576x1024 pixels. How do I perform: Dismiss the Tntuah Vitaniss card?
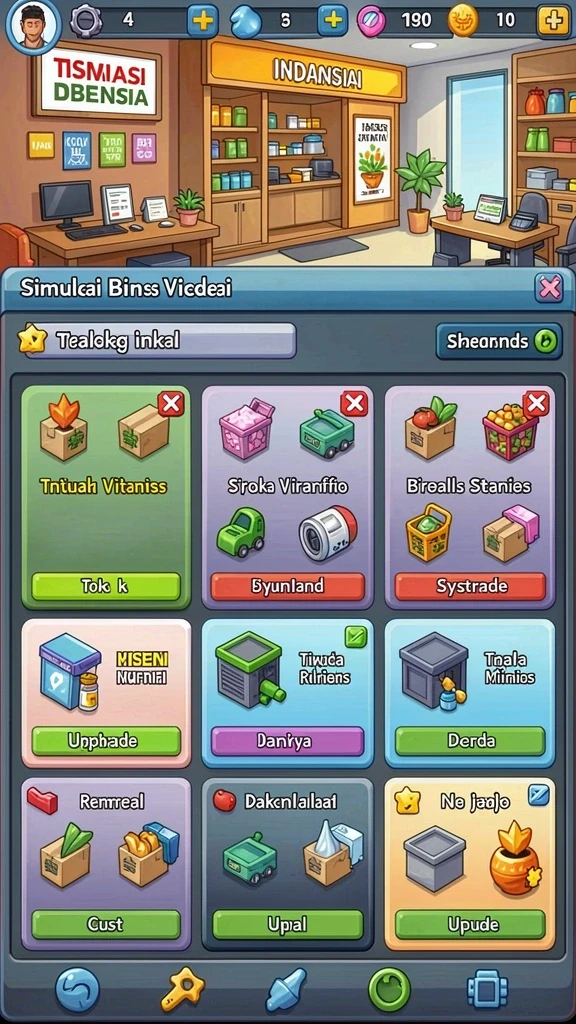tap(171, 404)
